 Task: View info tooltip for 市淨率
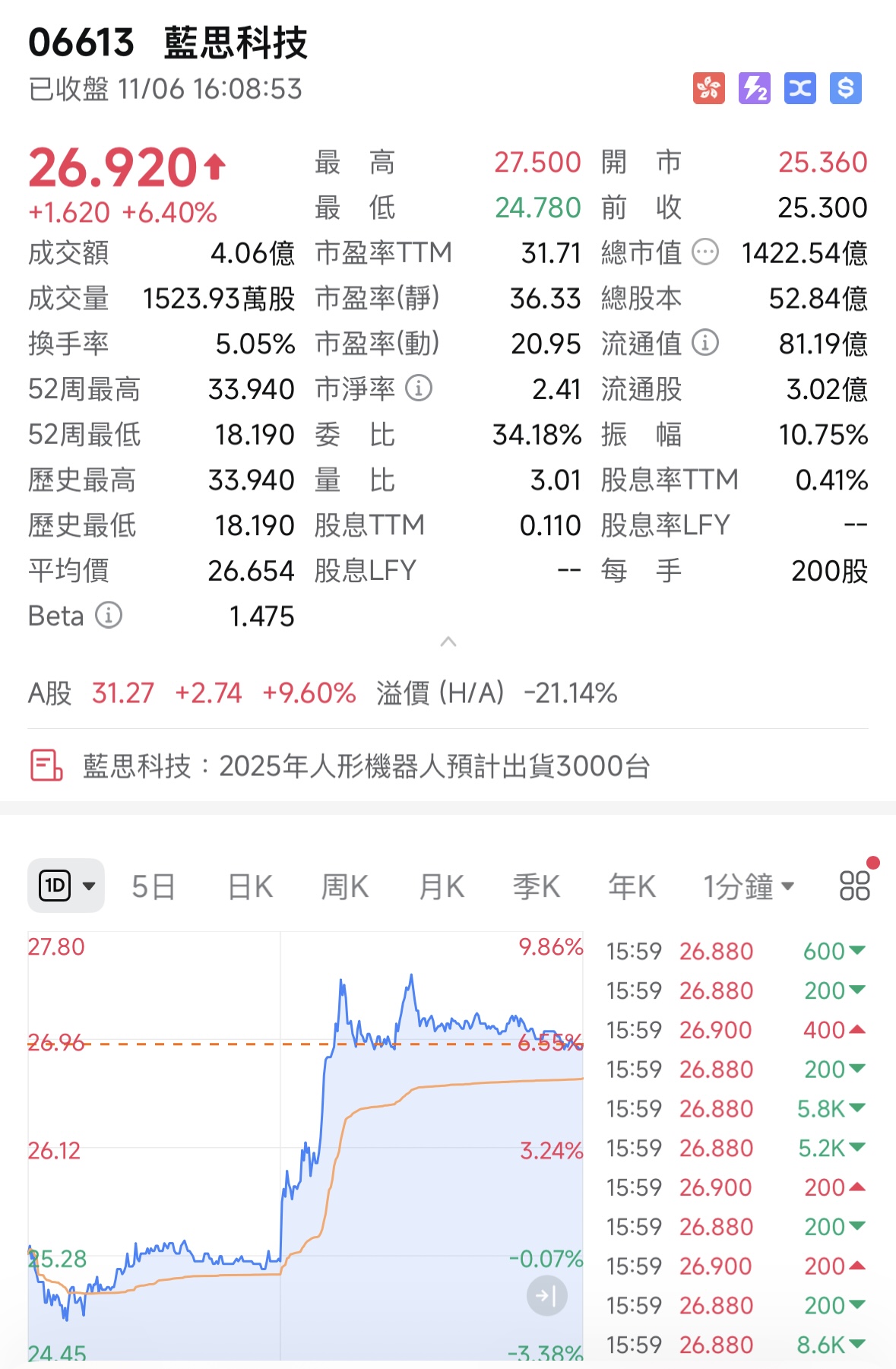419,388
